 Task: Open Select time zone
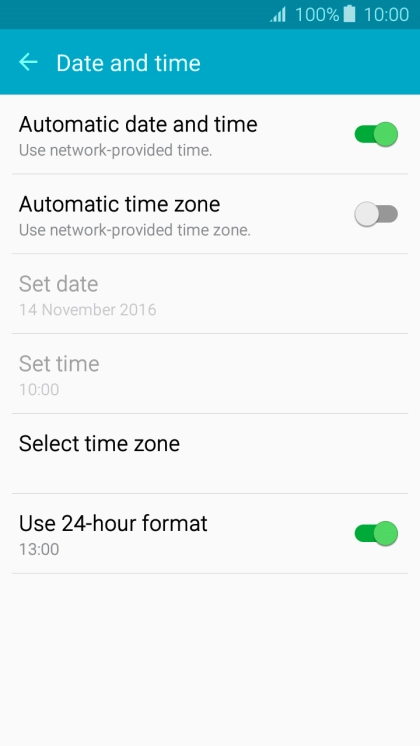(210, 453)
